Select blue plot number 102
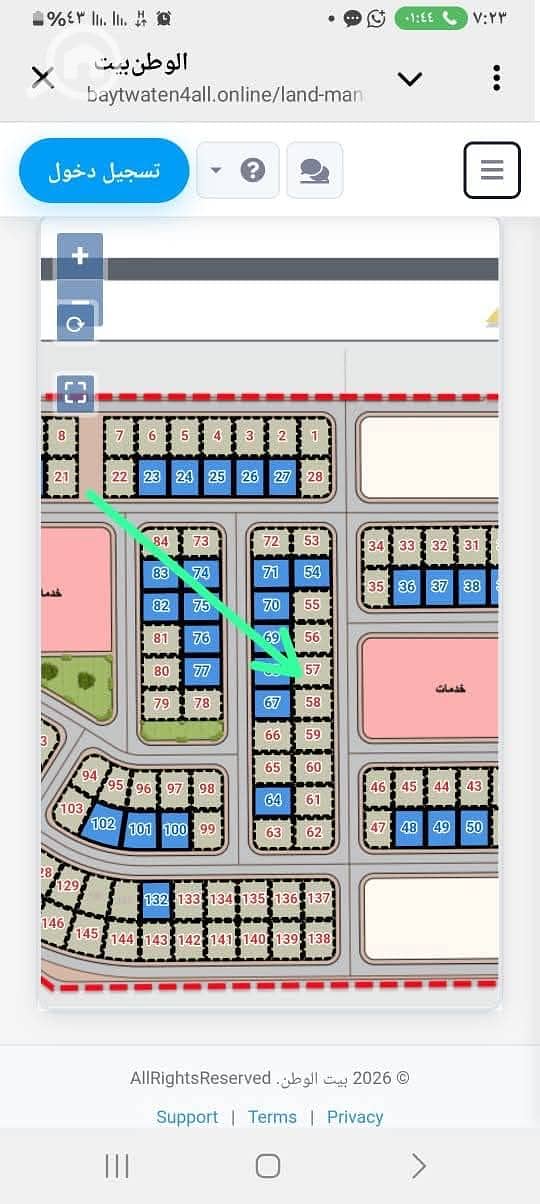540x1204 pixels. [x=103, y=825]
